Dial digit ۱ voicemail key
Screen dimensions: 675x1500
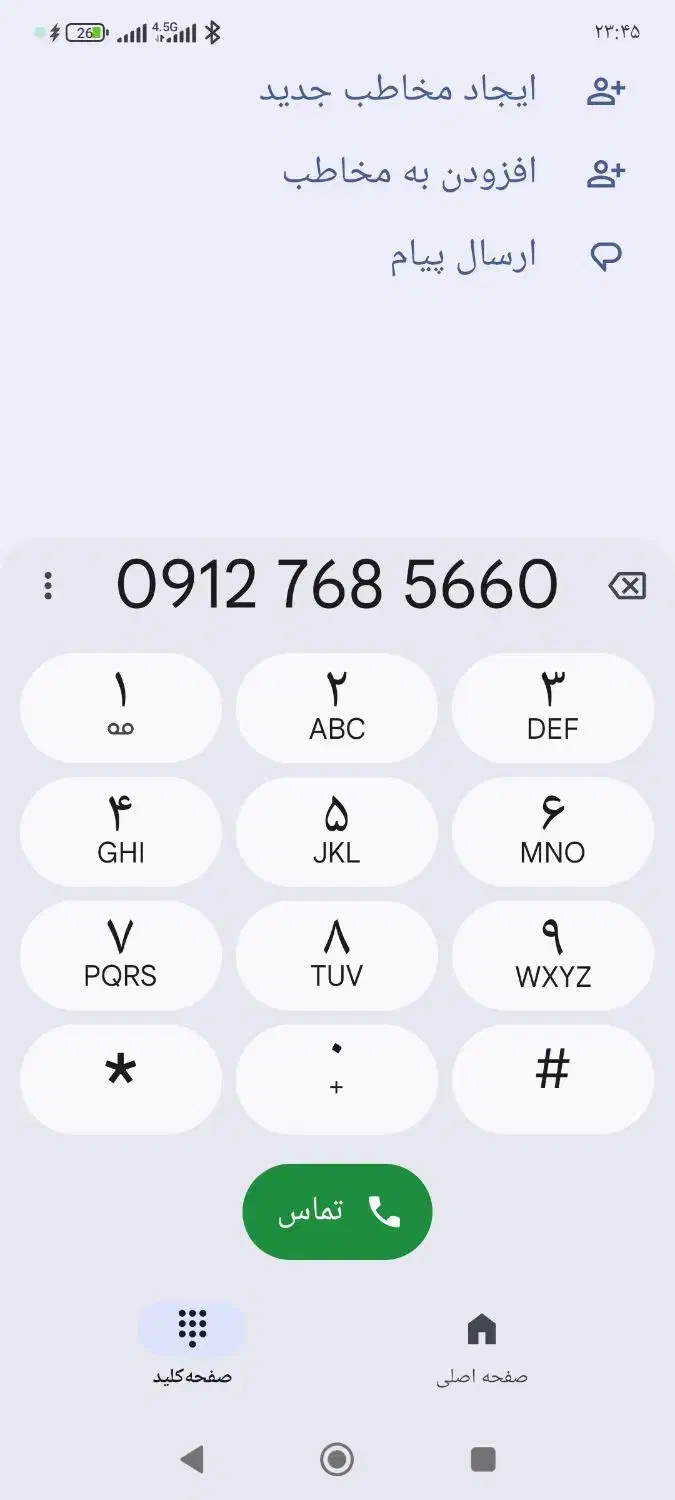click(121, 708)
